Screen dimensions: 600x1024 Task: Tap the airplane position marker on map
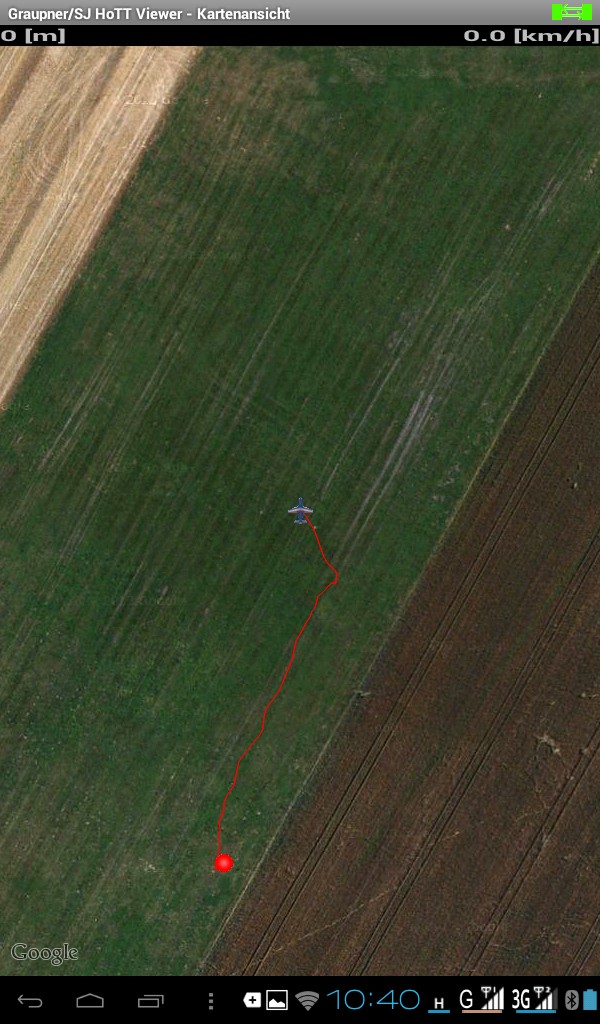pos(301,511)
